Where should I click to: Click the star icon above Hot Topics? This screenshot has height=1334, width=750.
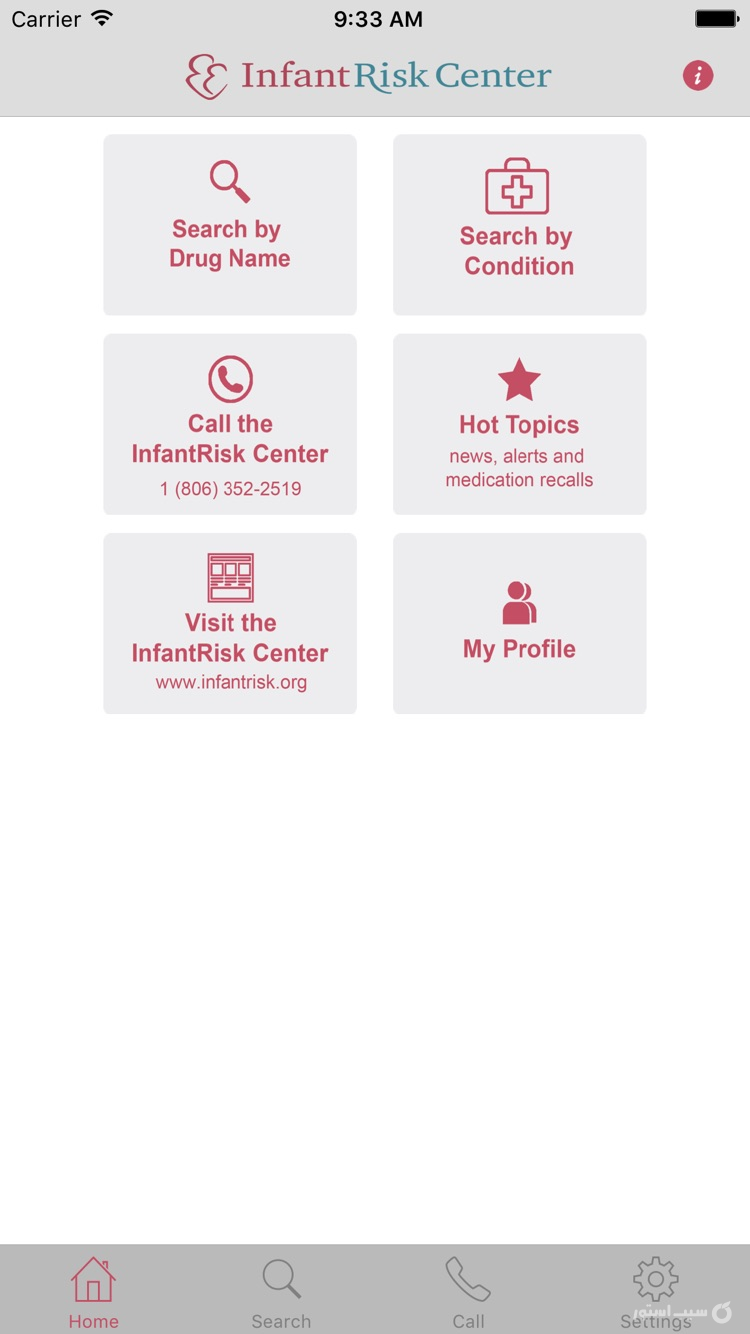coord(518,378)
